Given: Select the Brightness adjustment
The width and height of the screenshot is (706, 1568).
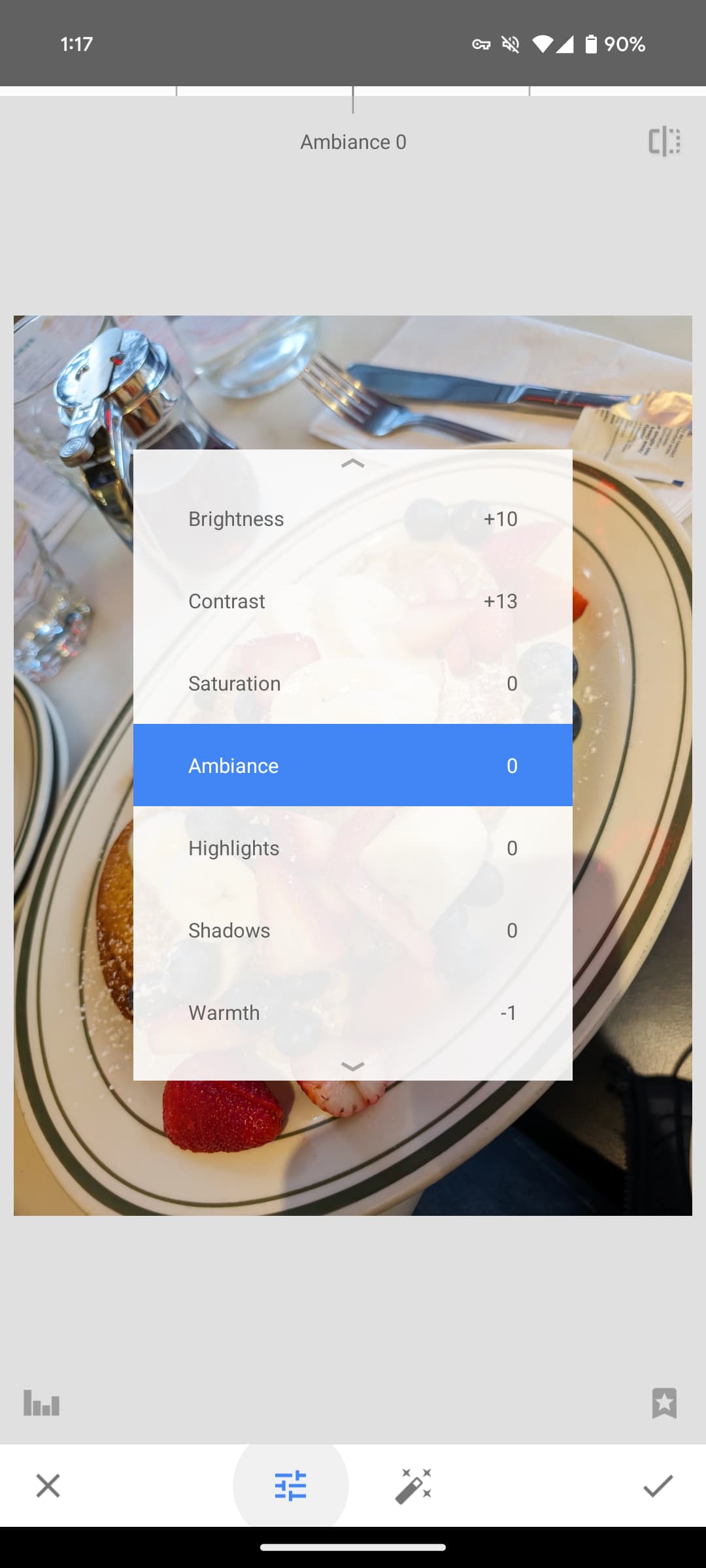Looking at the screenshot, I should click(x=352, y=519).
